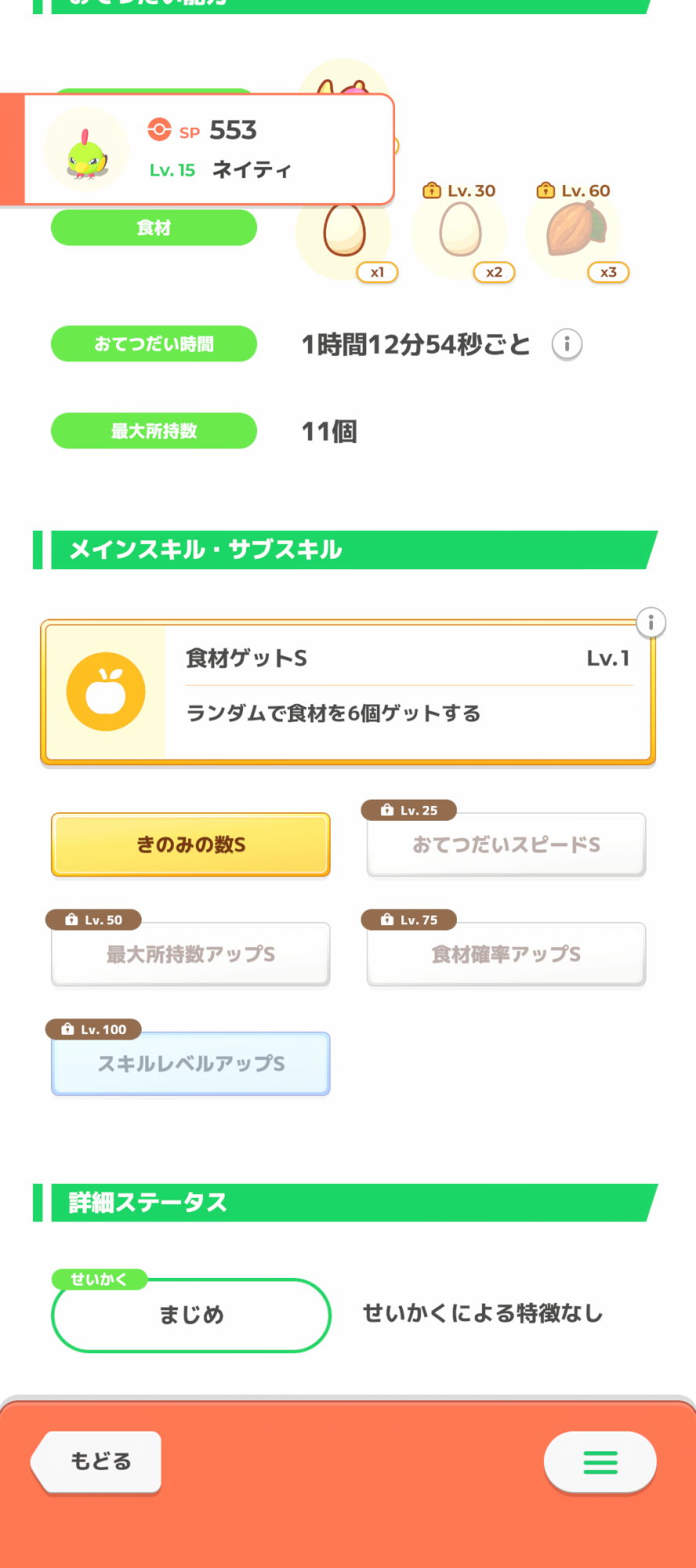696x1568 pixels.
Task: Tap the まじめ nature button
Action: tap(190, 1315)
